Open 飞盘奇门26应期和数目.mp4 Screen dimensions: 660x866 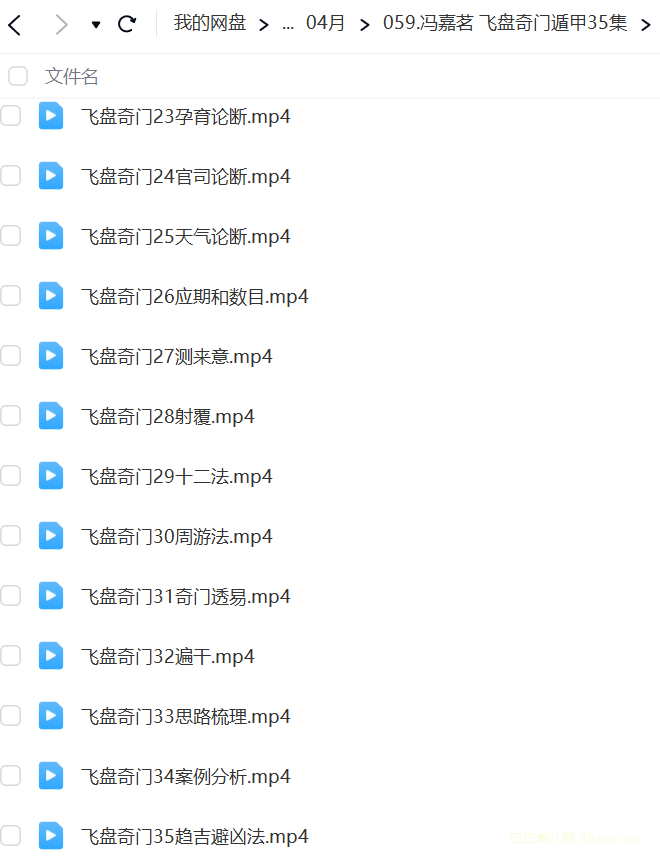coord(194,296)
